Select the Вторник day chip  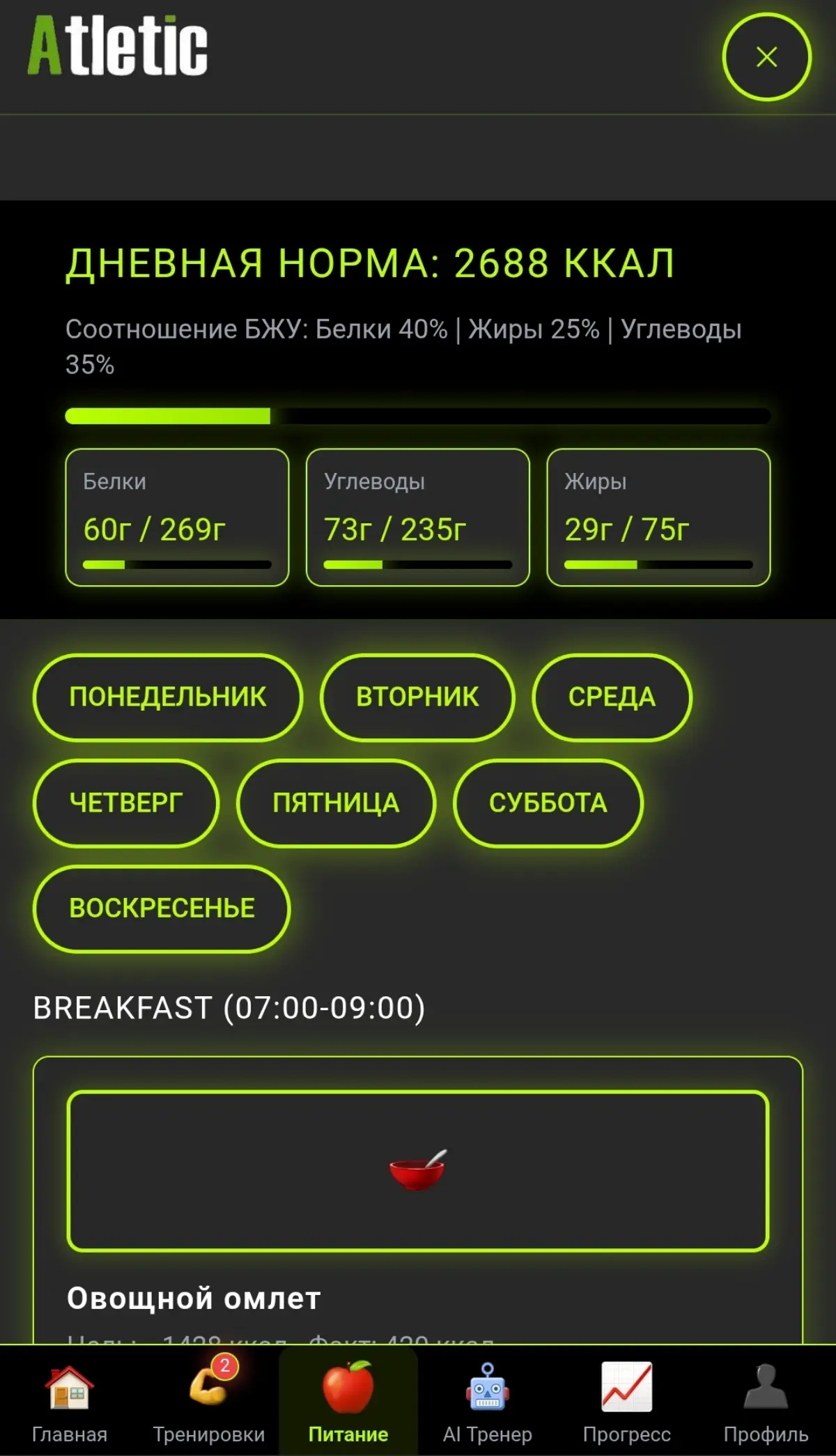point(417,697)
